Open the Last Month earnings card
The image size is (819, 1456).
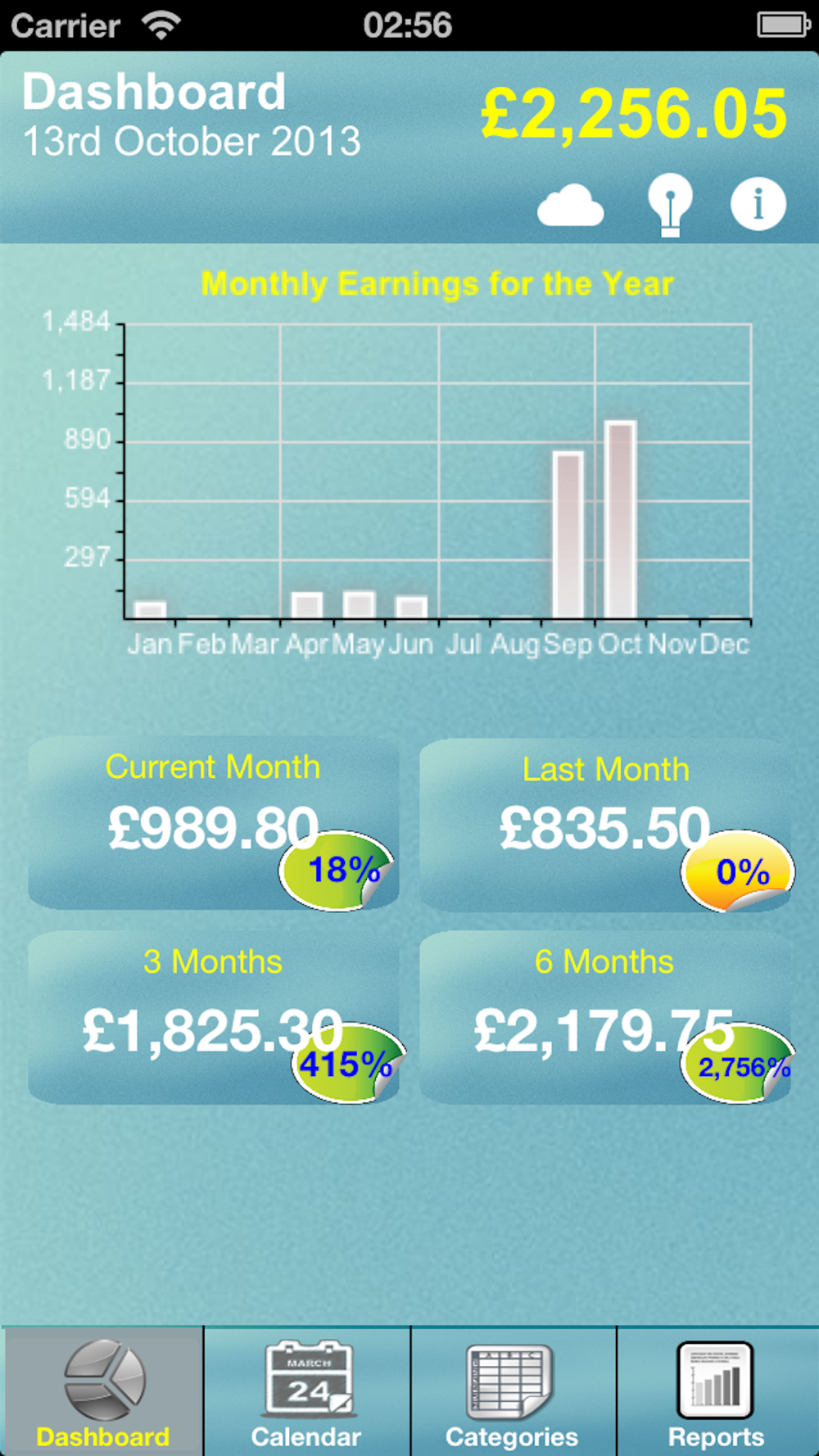(604, 825)
